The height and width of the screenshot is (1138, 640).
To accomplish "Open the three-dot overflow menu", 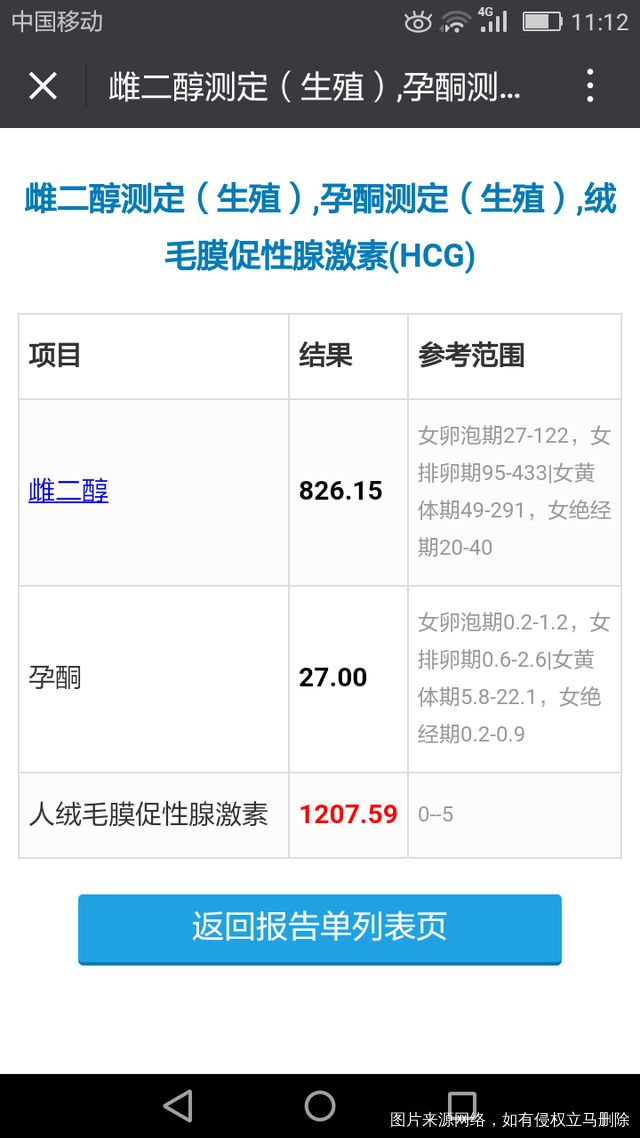I will 590,87.
